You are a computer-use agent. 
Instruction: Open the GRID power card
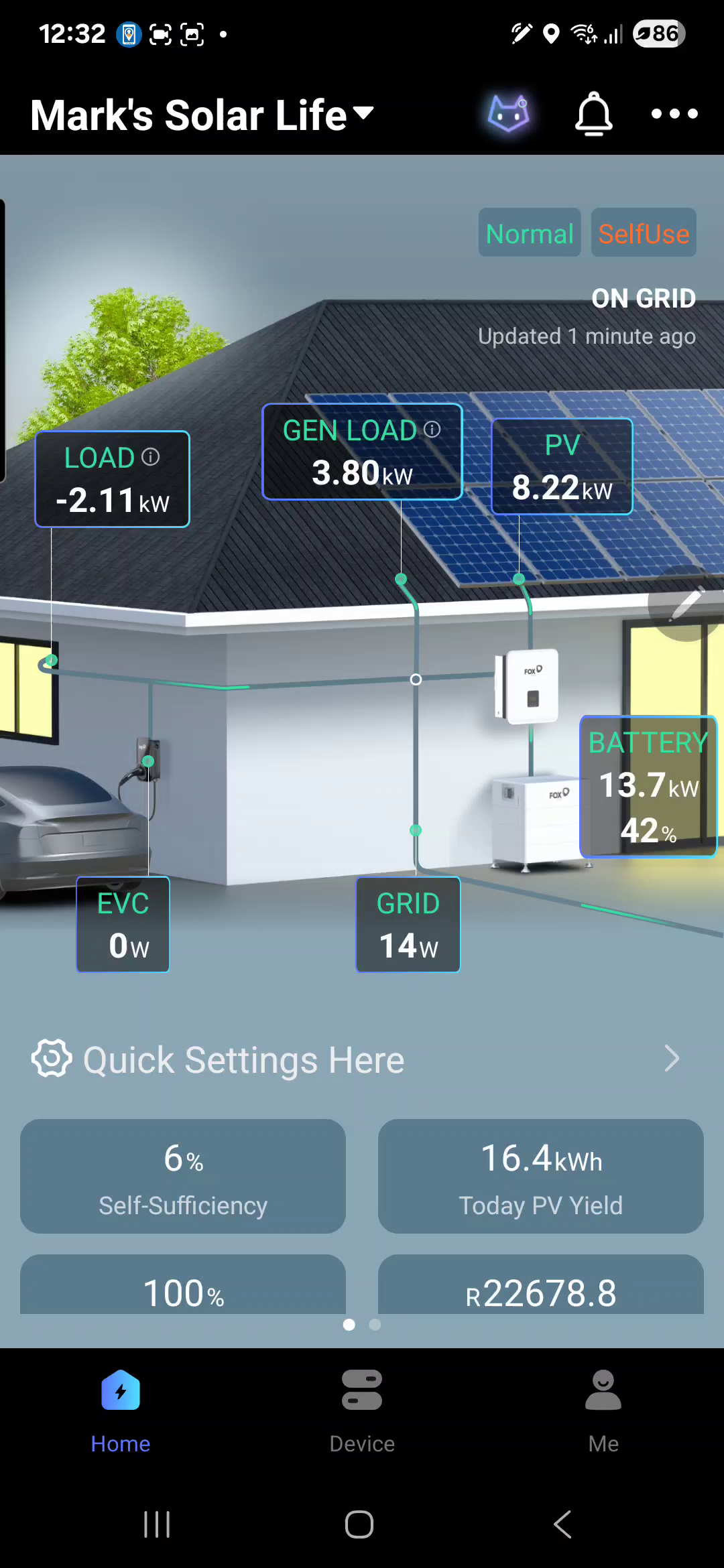coord(408,925)
